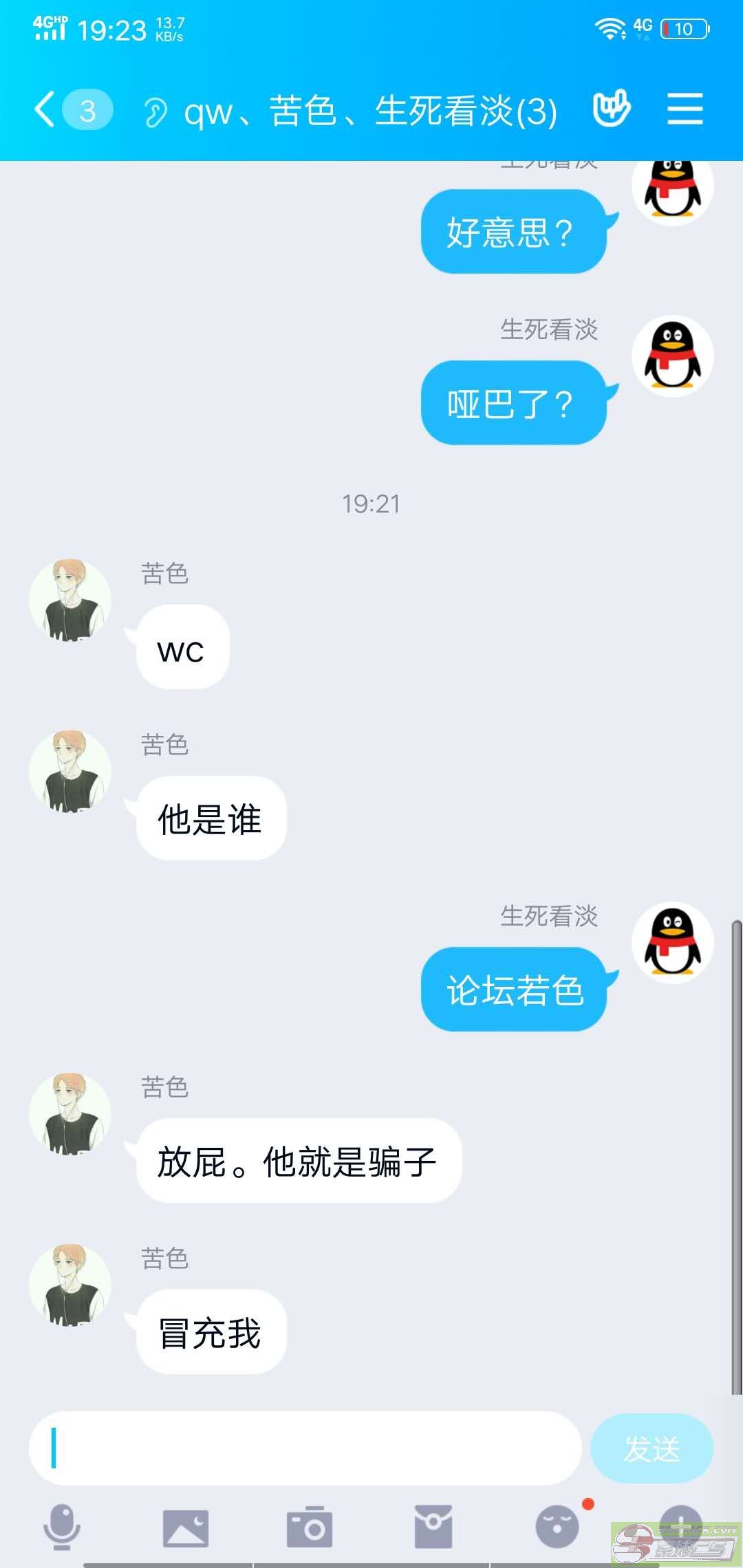Open the hand gesture interaction icon
Screen dimensions: 743x1568
pyautogui.click(x=612, y=109)
